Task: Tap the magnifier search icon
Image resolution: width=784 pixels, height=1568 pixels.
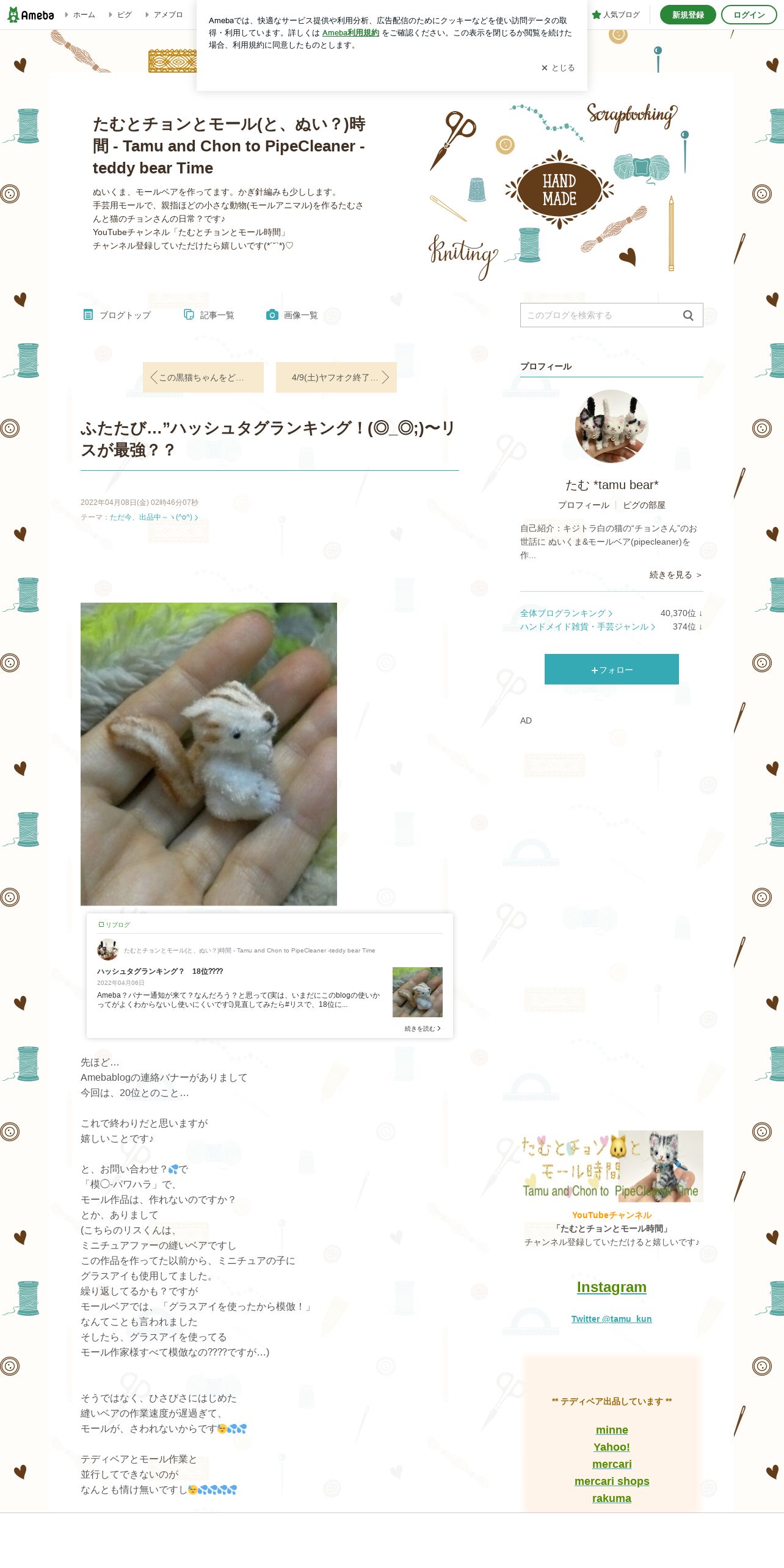Action: (688, 315)
